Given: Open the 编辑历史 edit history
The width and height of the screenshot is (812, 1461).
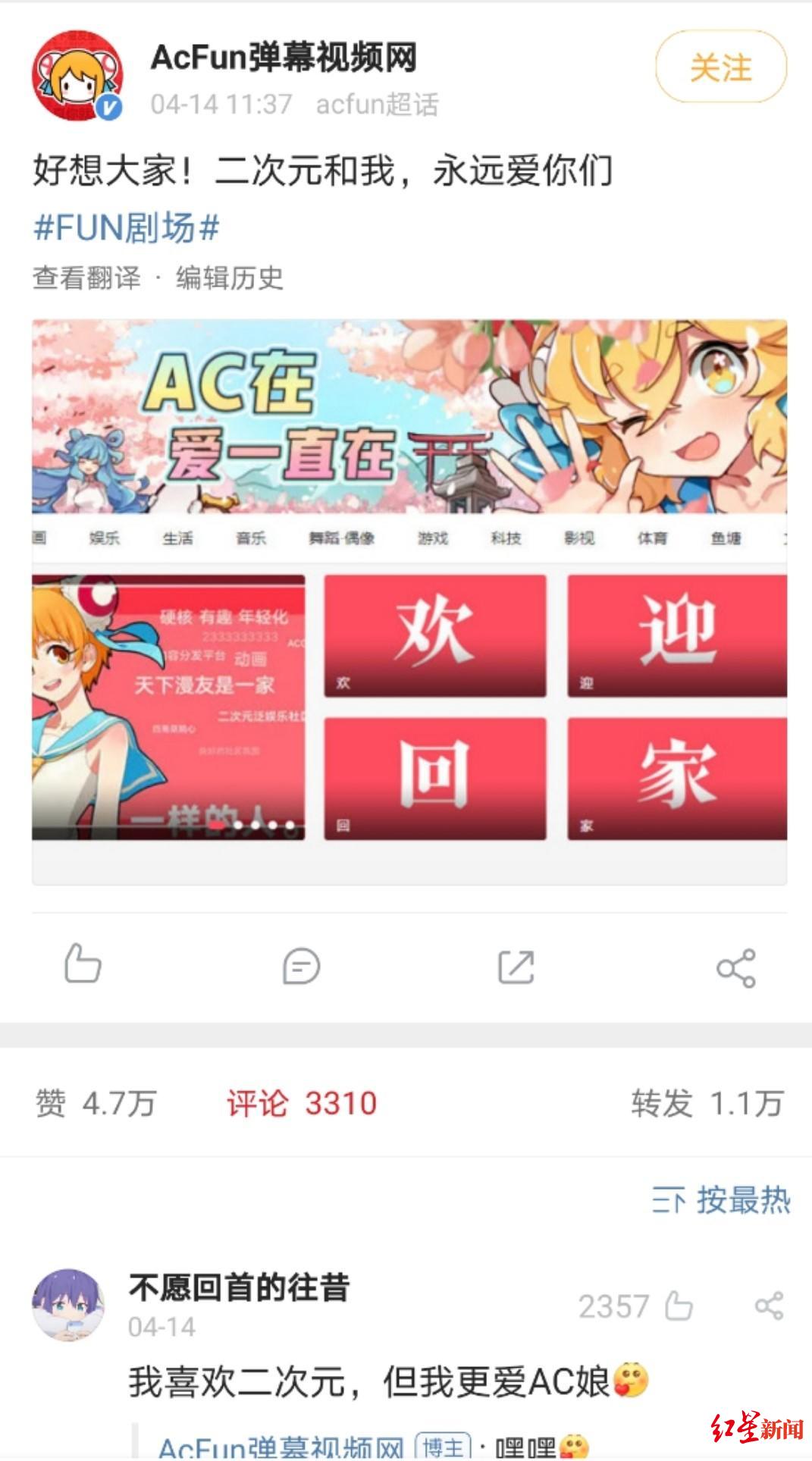Looking at the screenshot, I should tap(227, 277).
